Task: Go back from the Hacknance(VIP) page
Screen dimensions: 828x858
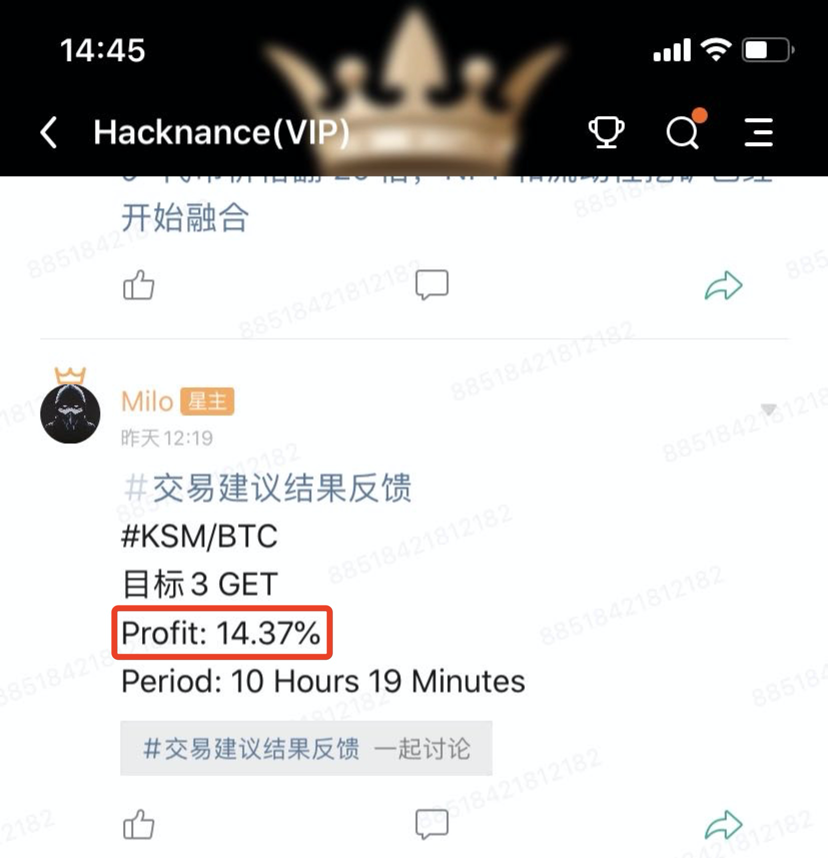Action: click(x=48, y=132)
